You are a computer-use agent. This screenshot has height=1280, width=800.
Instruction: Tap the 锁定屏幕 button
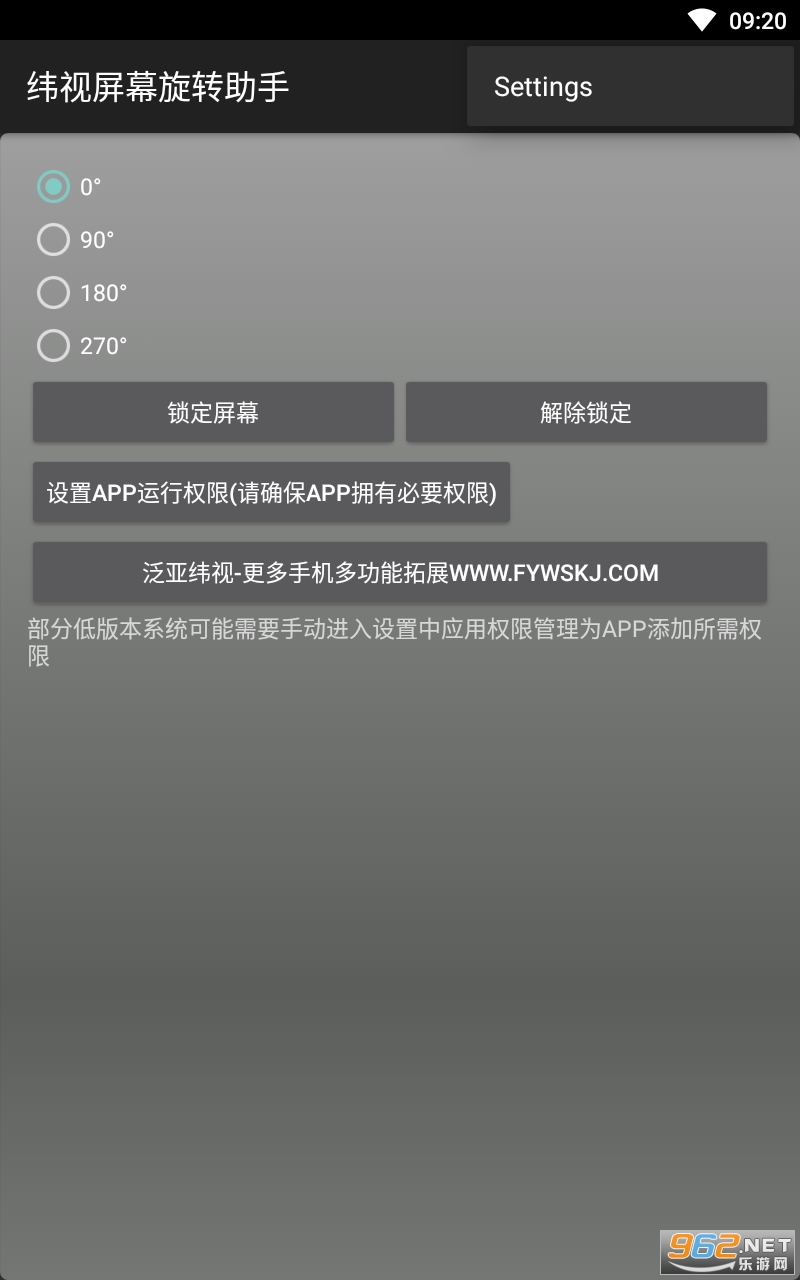click(213, 412)
